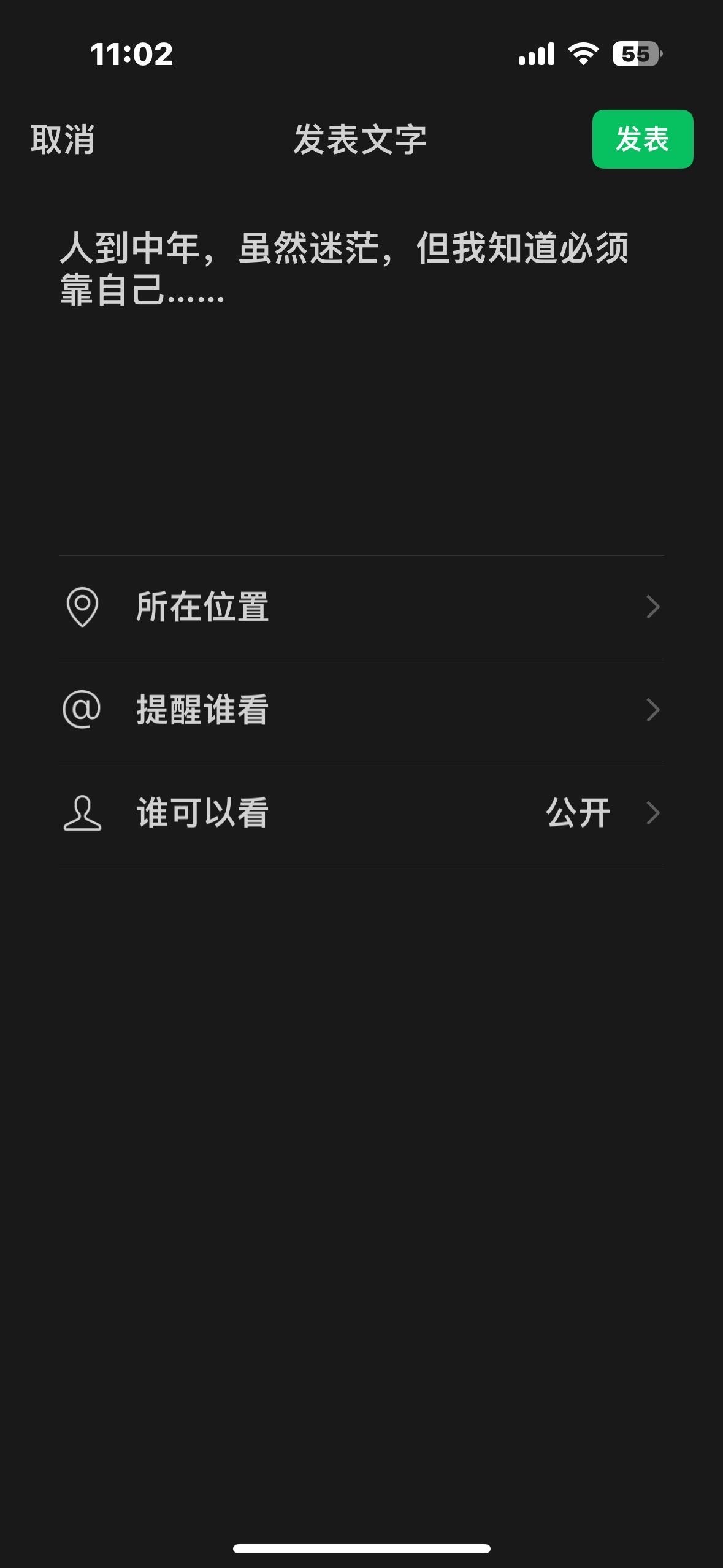Tap 取消 to cancel the post
This screenshot has height=1568, width=723.
63,139
